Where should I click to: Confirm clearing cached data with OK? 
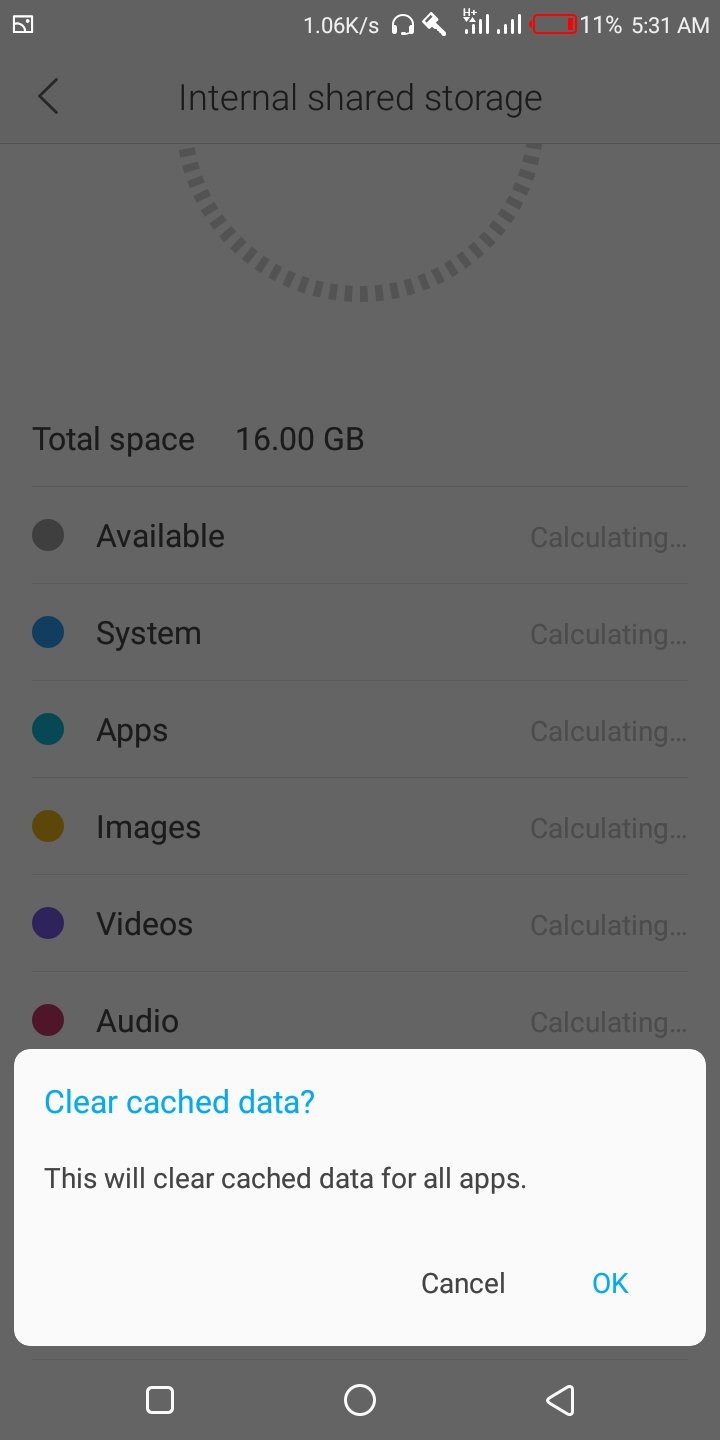[x=610, y=1283]
